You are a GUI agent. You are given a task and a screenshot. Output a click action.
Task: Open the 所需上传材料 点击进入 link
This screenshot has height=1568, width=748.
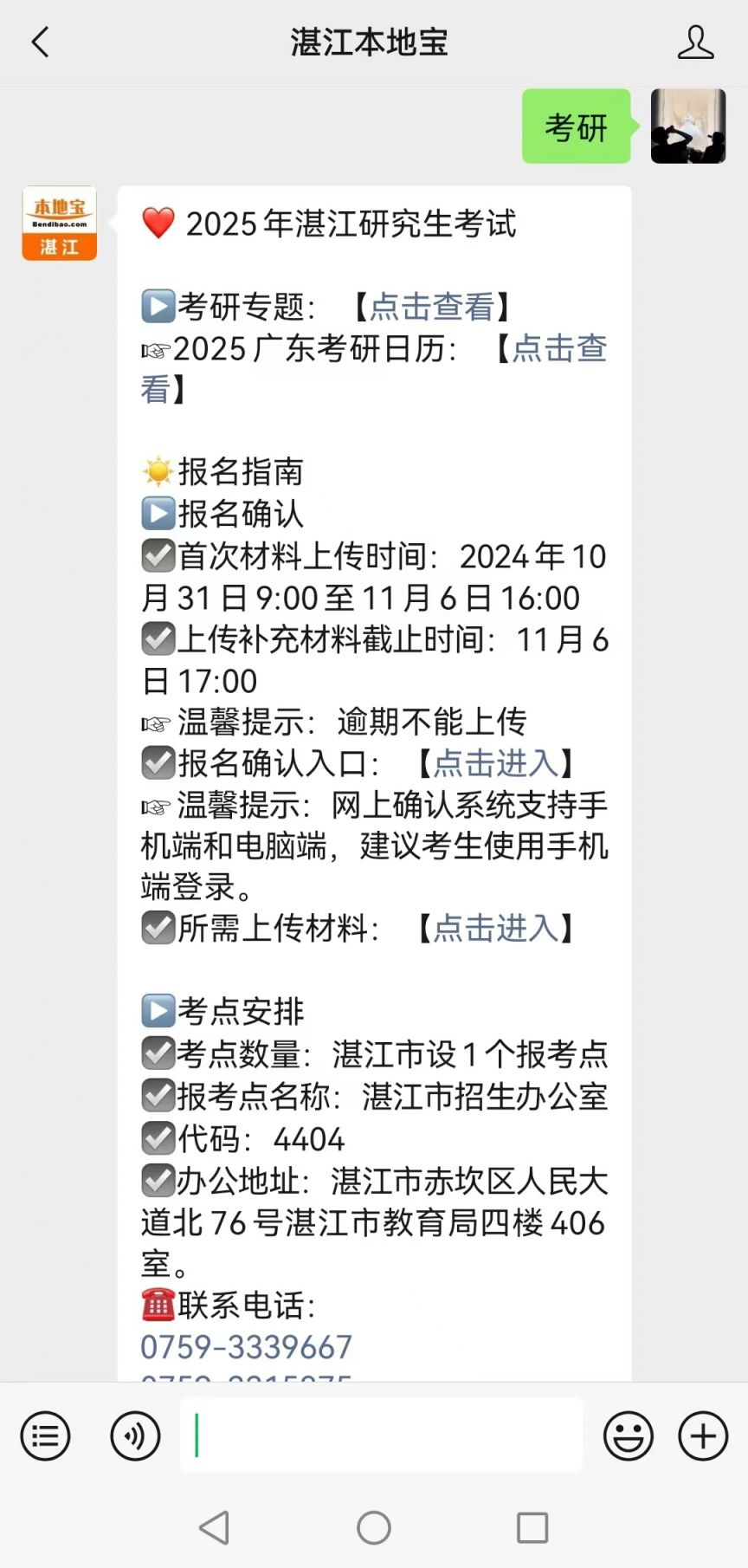(495, 929)
